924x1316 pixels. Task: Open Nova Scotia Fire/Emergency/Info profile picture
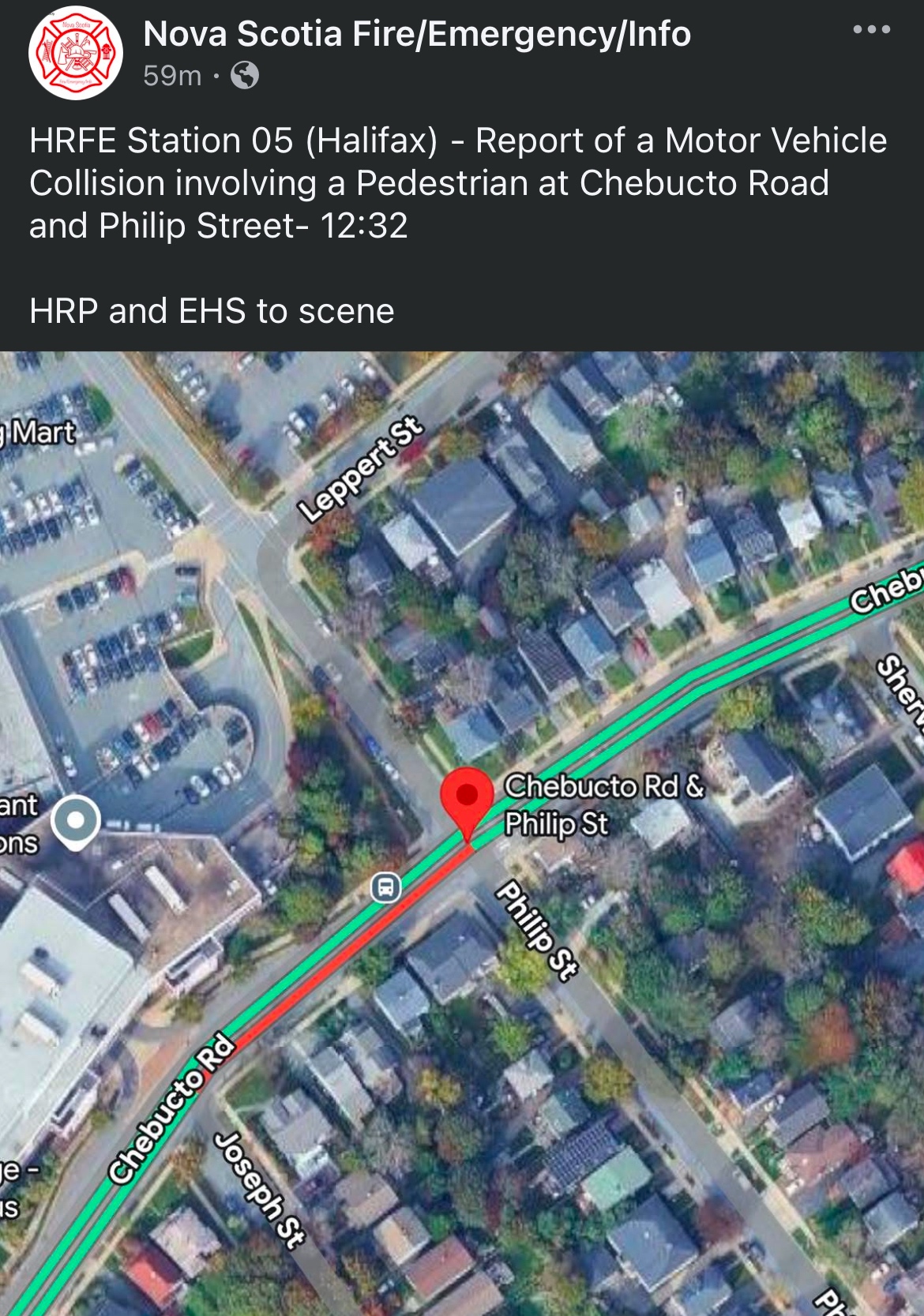76,54
